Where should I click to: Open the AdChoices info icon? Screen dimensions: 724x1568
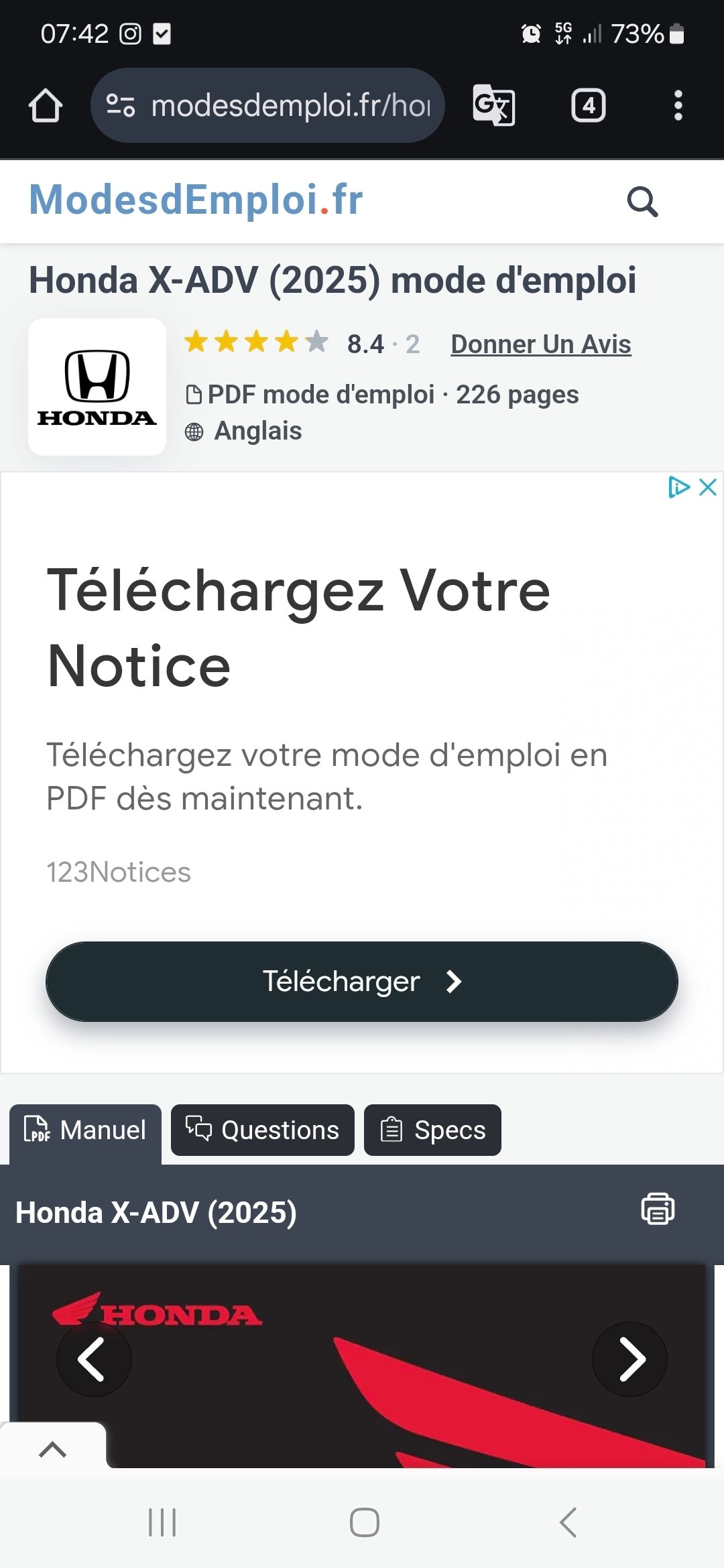pos(678,487)
